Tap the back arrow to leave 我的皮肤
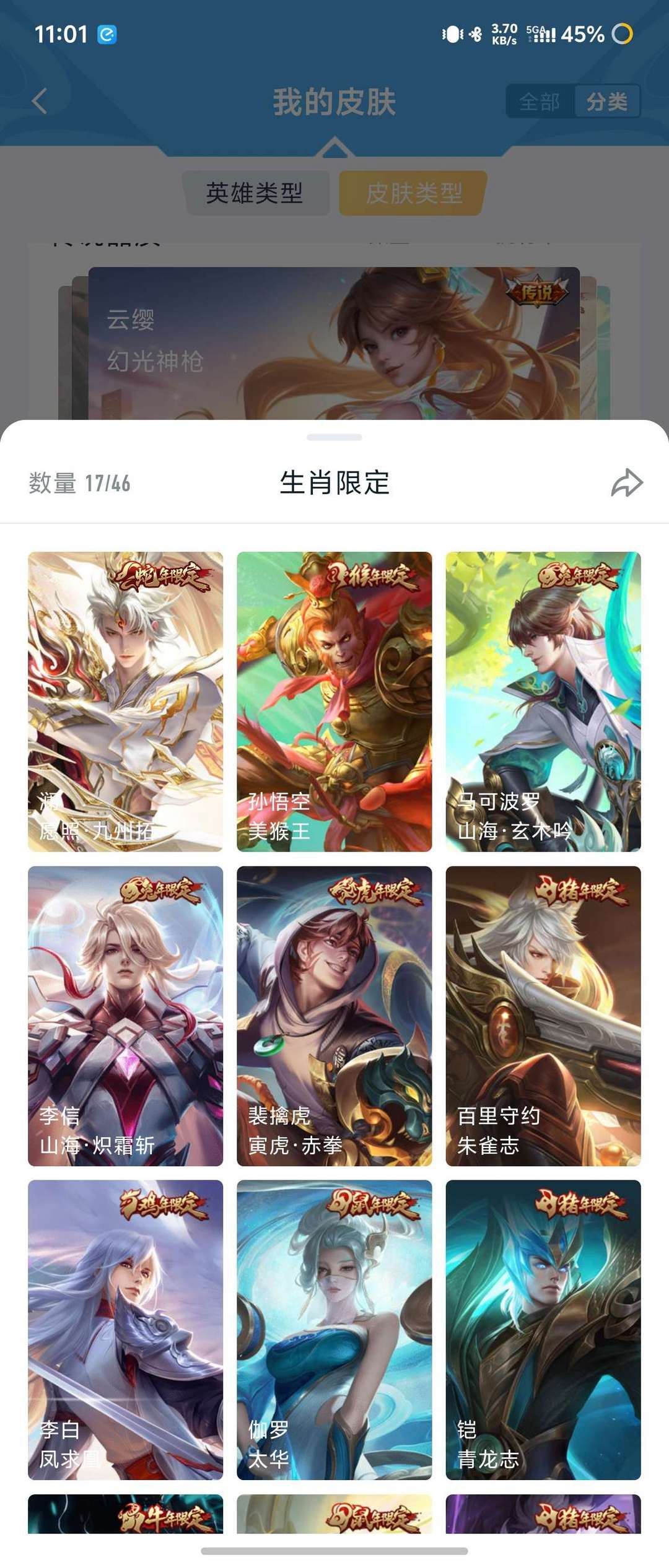The width and height of the screenshot is (669, 1568). click(x=38, y=99)
